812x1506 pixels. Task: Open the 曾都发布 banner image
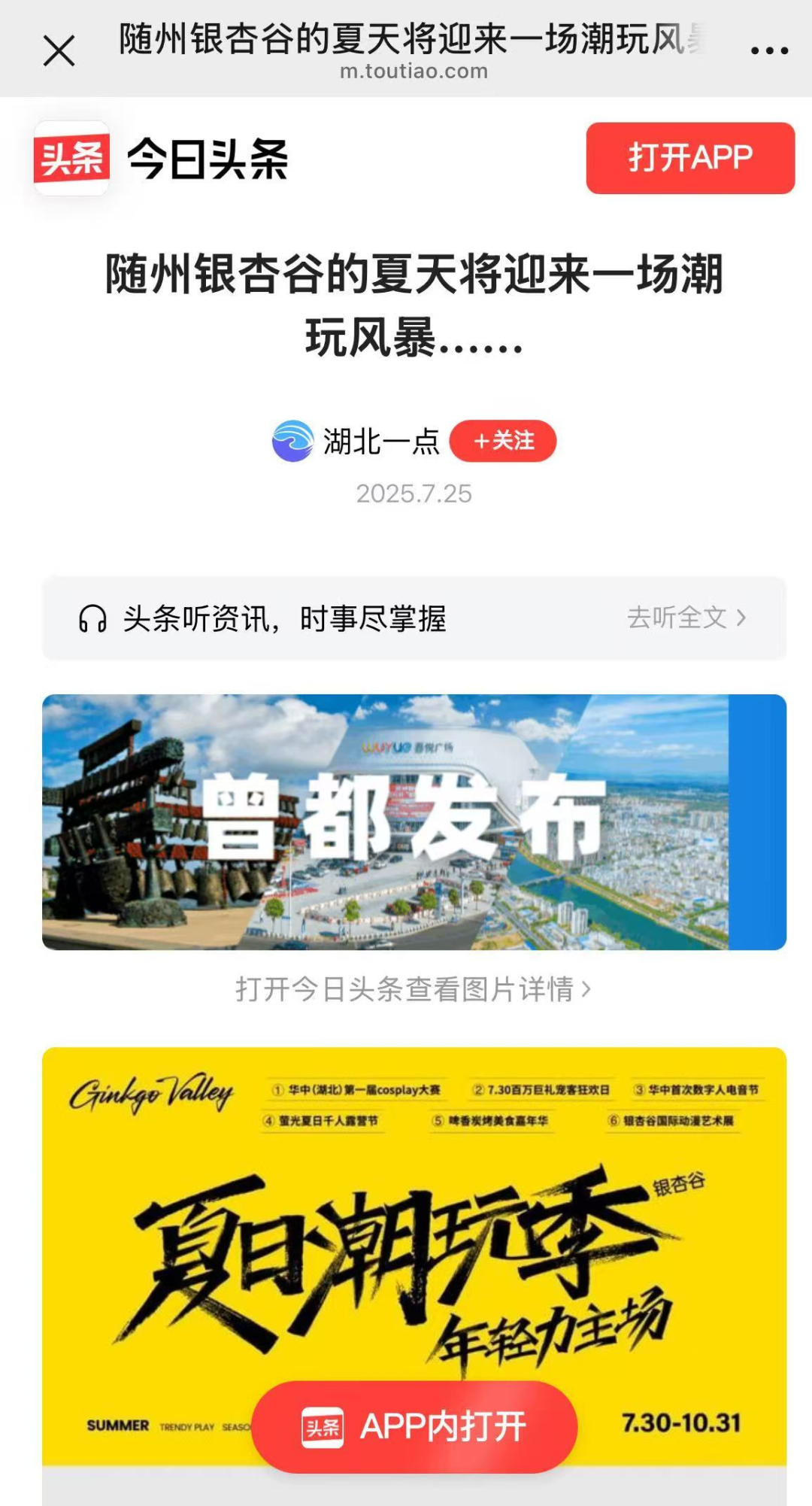pyautogui.click(x=414, y=821)
